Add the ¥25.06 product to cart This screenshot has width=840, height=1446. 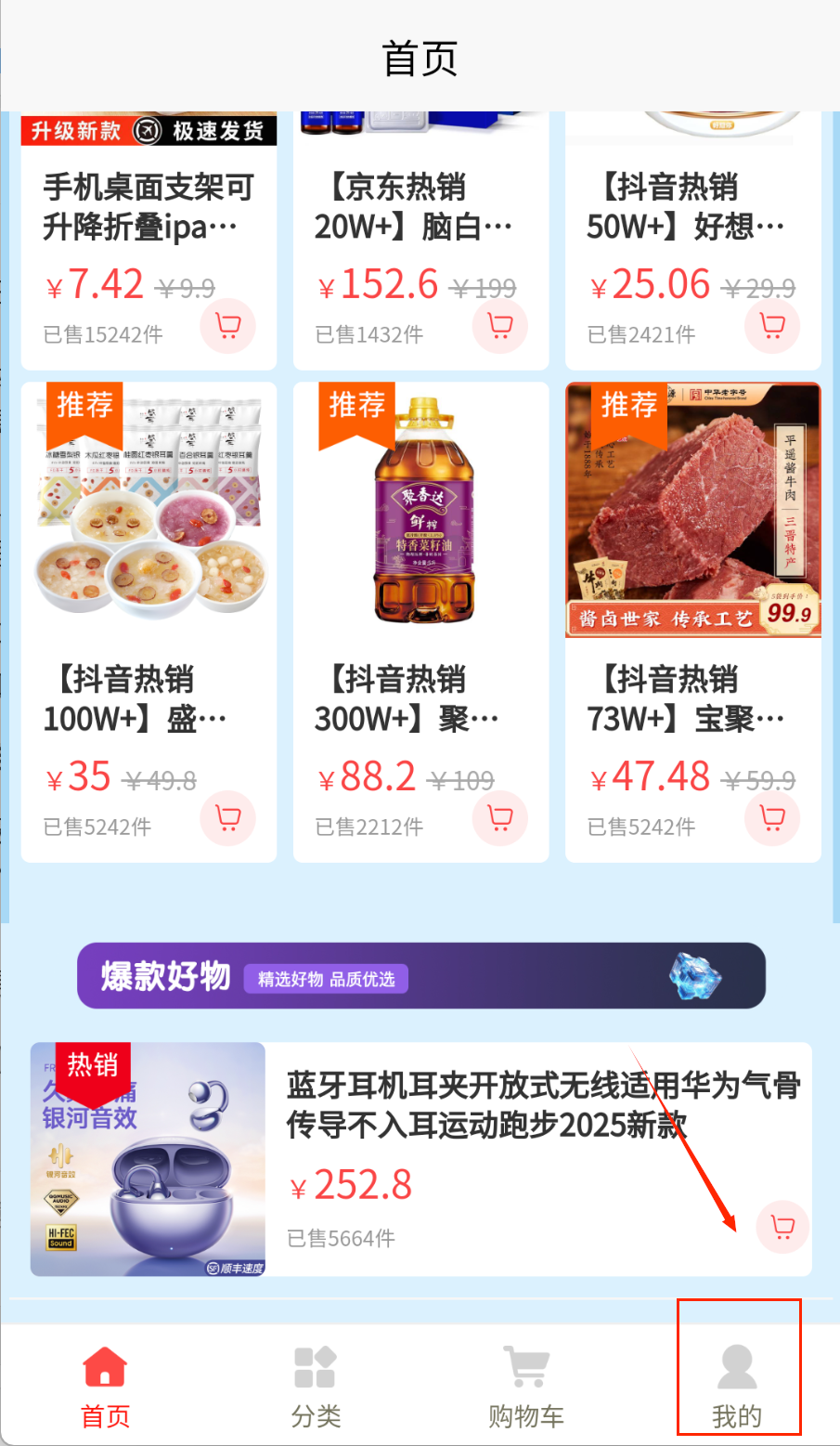771,326
